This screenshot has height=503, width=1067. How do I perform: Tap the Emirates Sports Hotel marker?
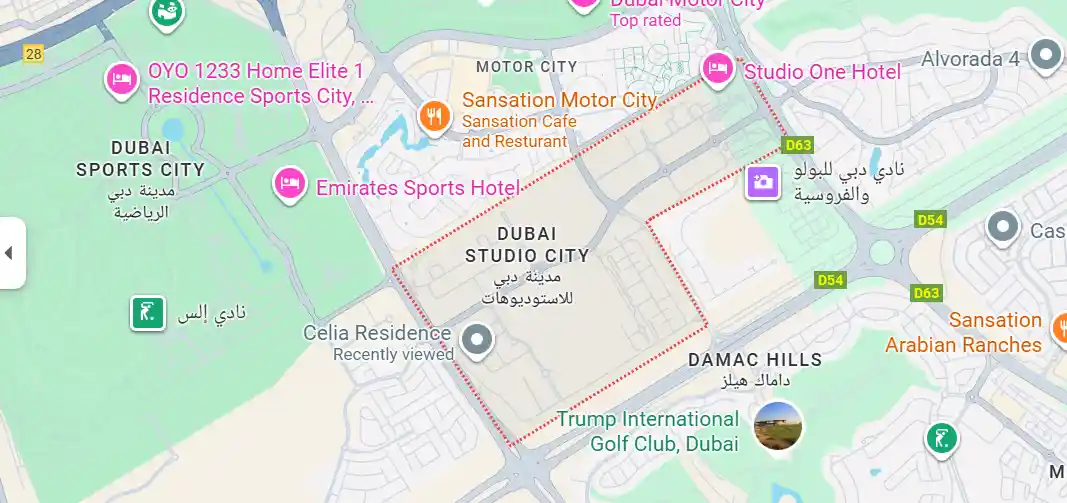(x=290, y=183)
